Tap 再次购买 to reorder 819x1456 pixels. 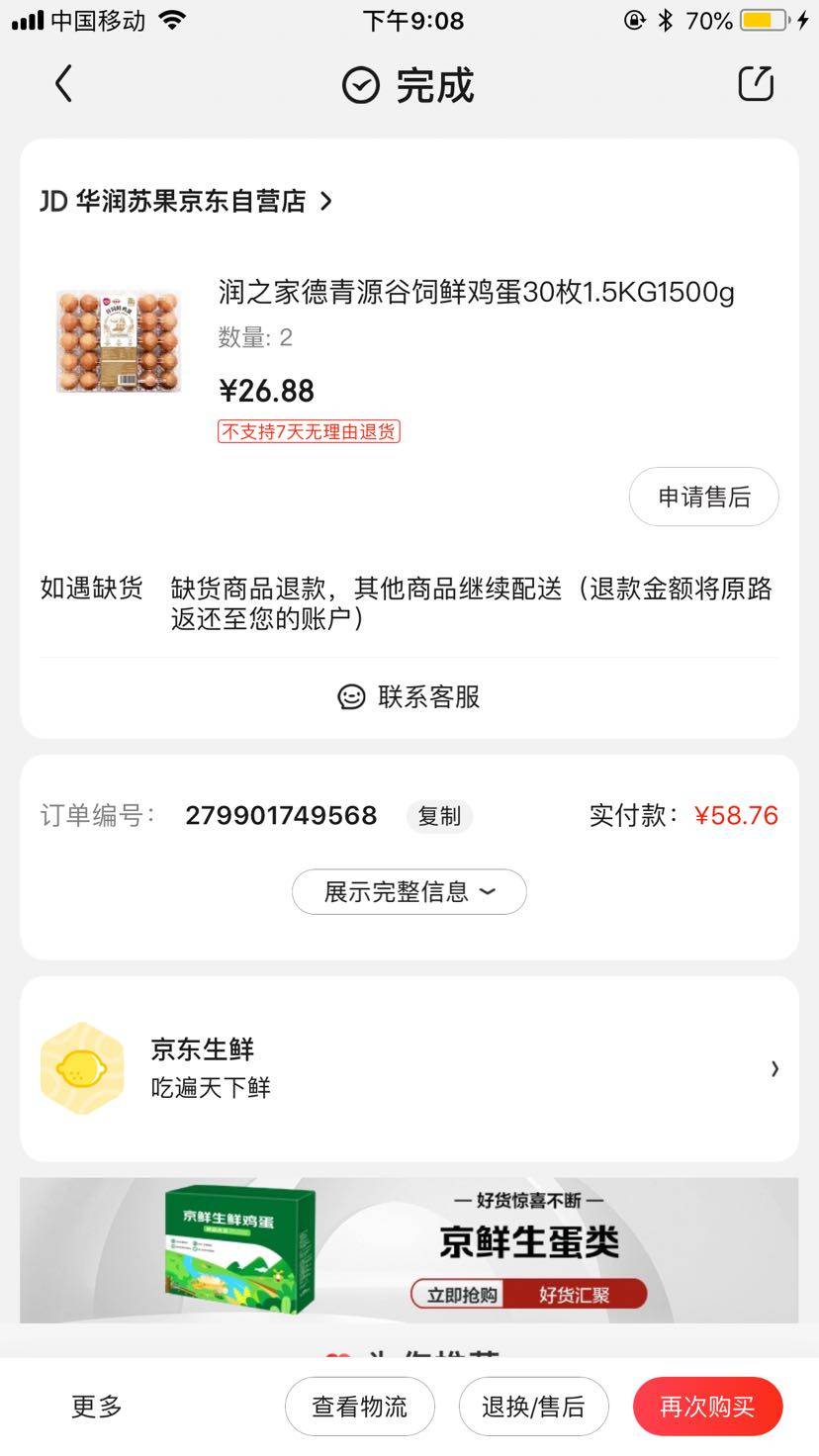point(707,1407)
